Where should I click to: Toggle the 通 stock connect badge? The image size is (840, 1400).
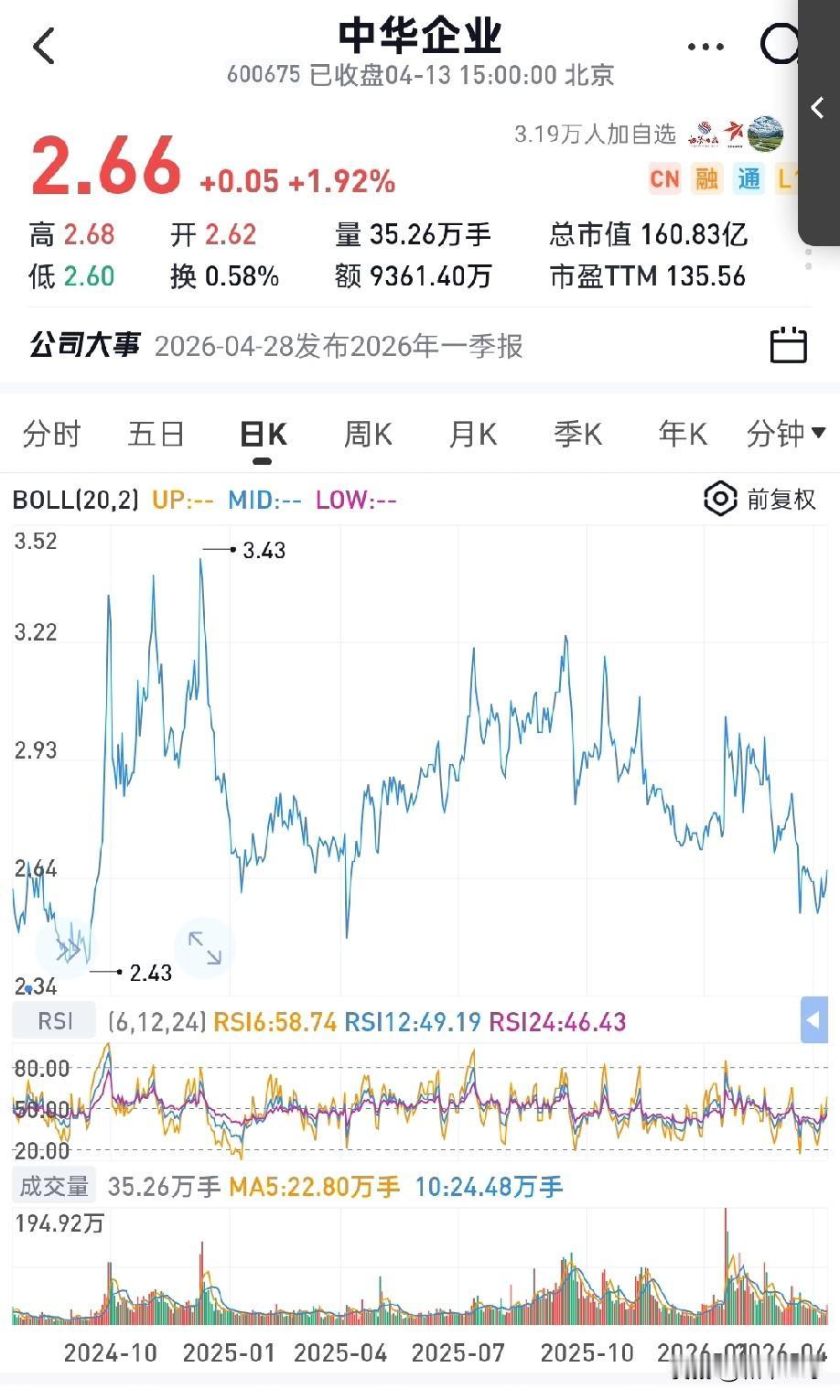click(748, 179)
